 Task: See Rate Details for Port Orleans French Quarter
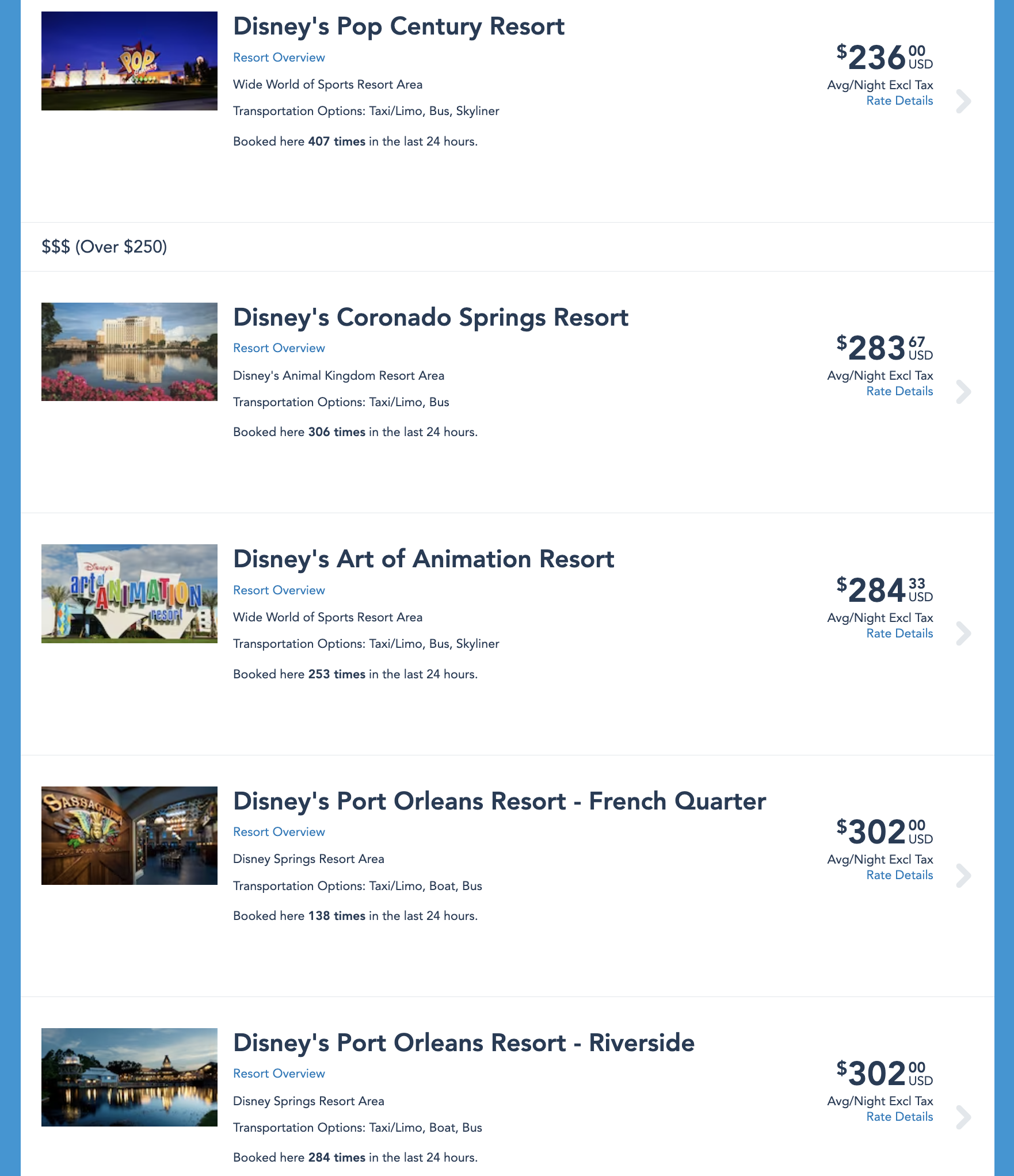899,875
